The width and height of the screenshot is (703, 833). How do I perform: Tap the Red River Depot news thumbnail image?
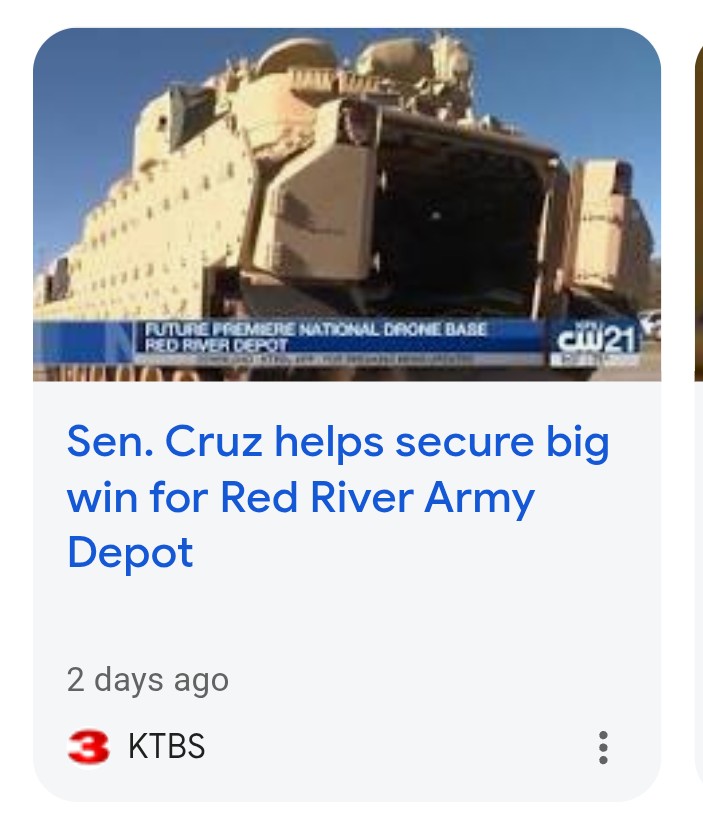click(x=347, y=205)
